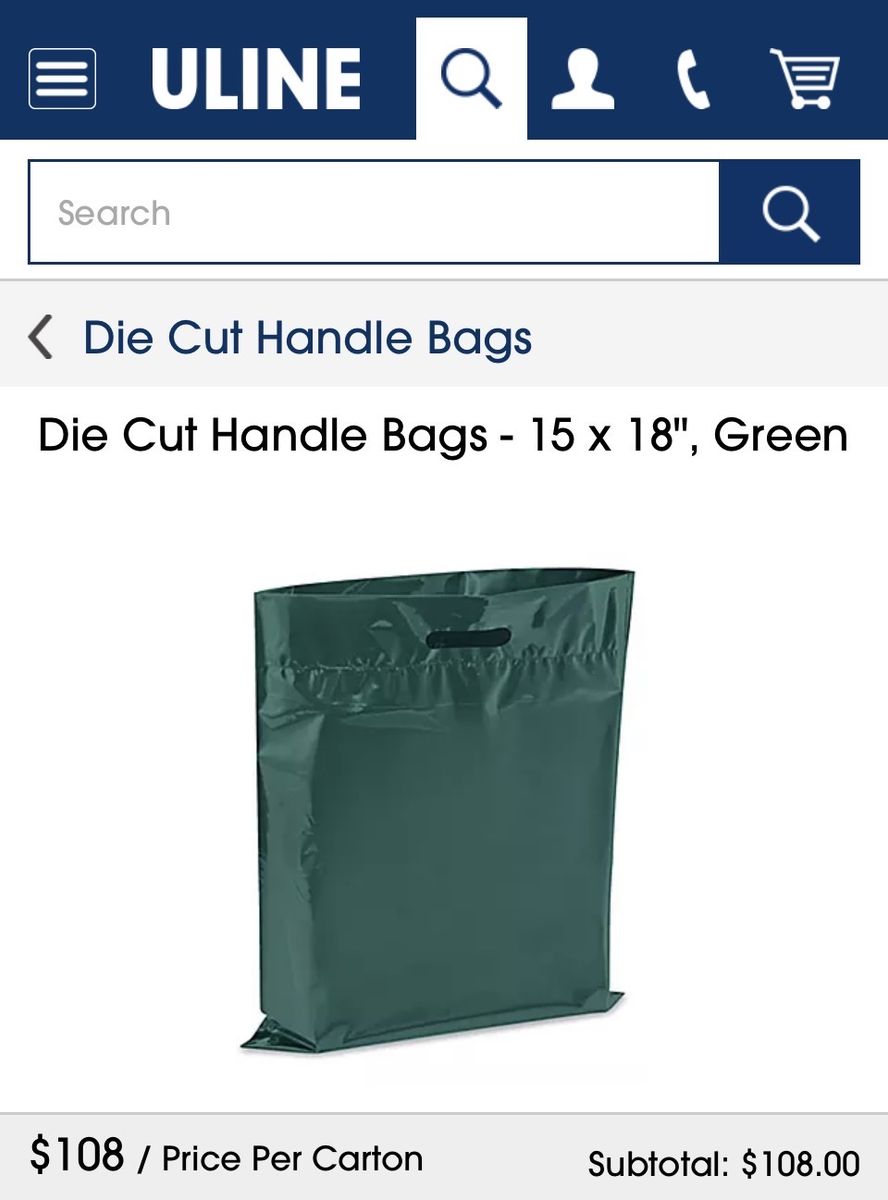Focus the Search text field

click(373, 212)
